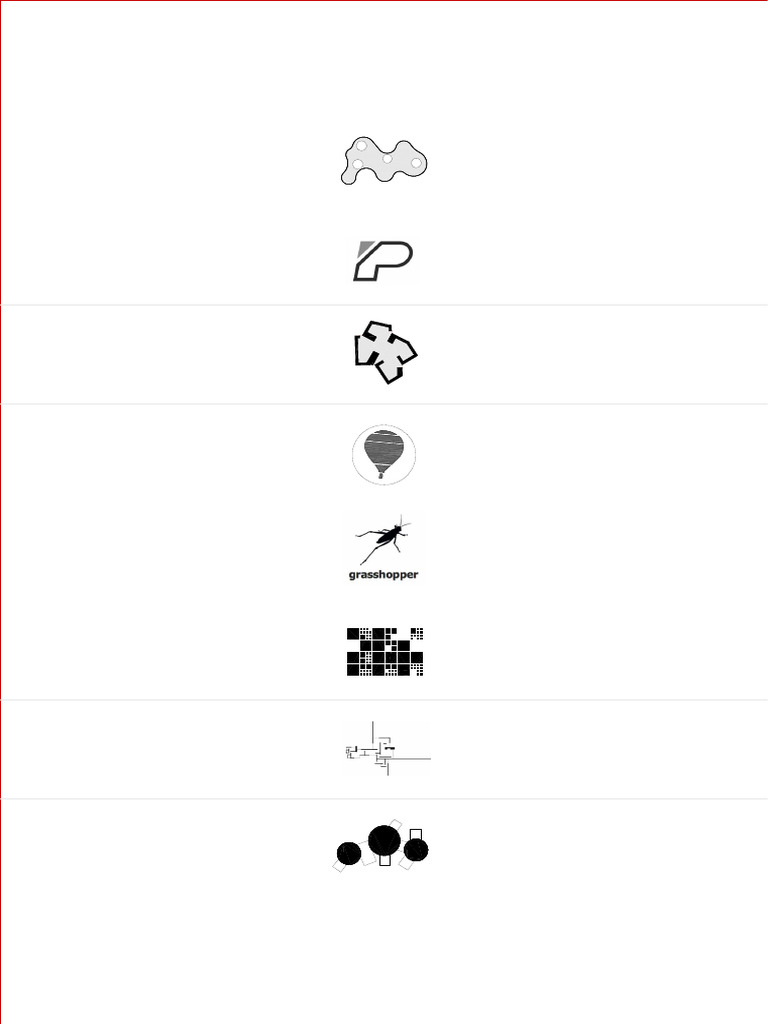Viewport: 768px width, 1024px height.
Task: Open the thin line floor plan thumbnail
Action: pos(387,748)
